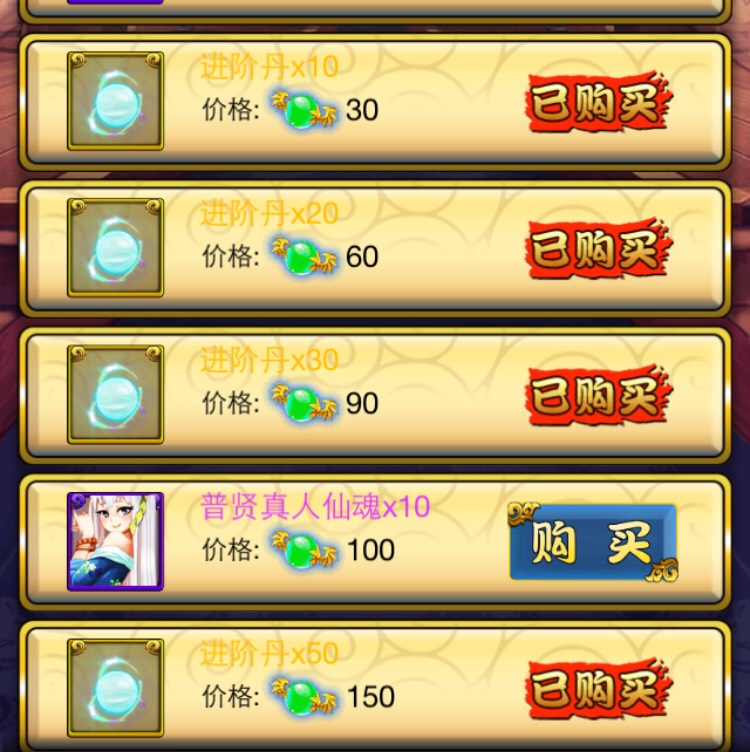This screenshot has height=752, width=750.
Task: Tap 已购买 on the 进阶丹x30 row
Action: 597,396
